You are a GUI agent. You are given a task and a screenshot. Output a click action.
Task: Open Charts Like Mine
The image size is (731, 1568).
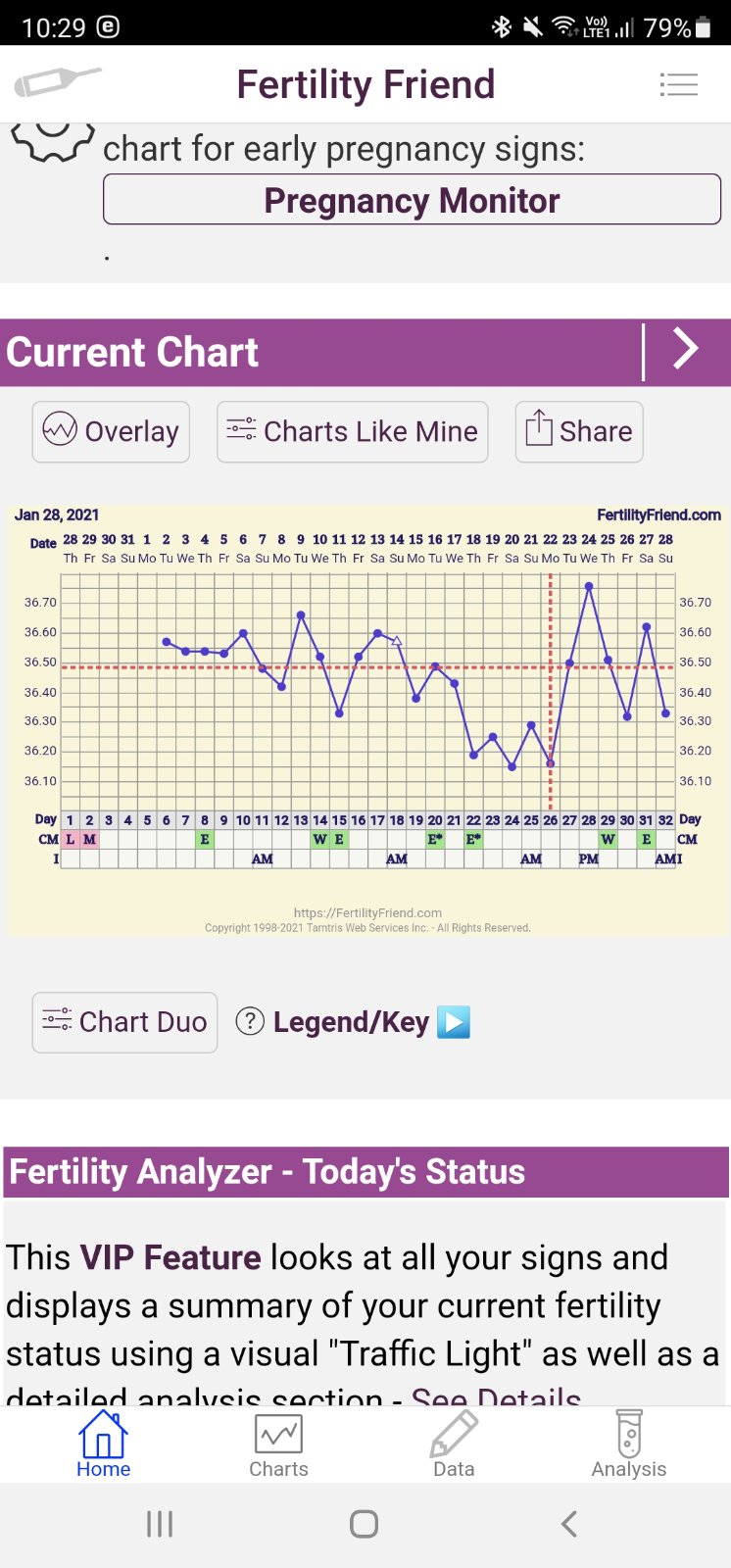[352, 431]
